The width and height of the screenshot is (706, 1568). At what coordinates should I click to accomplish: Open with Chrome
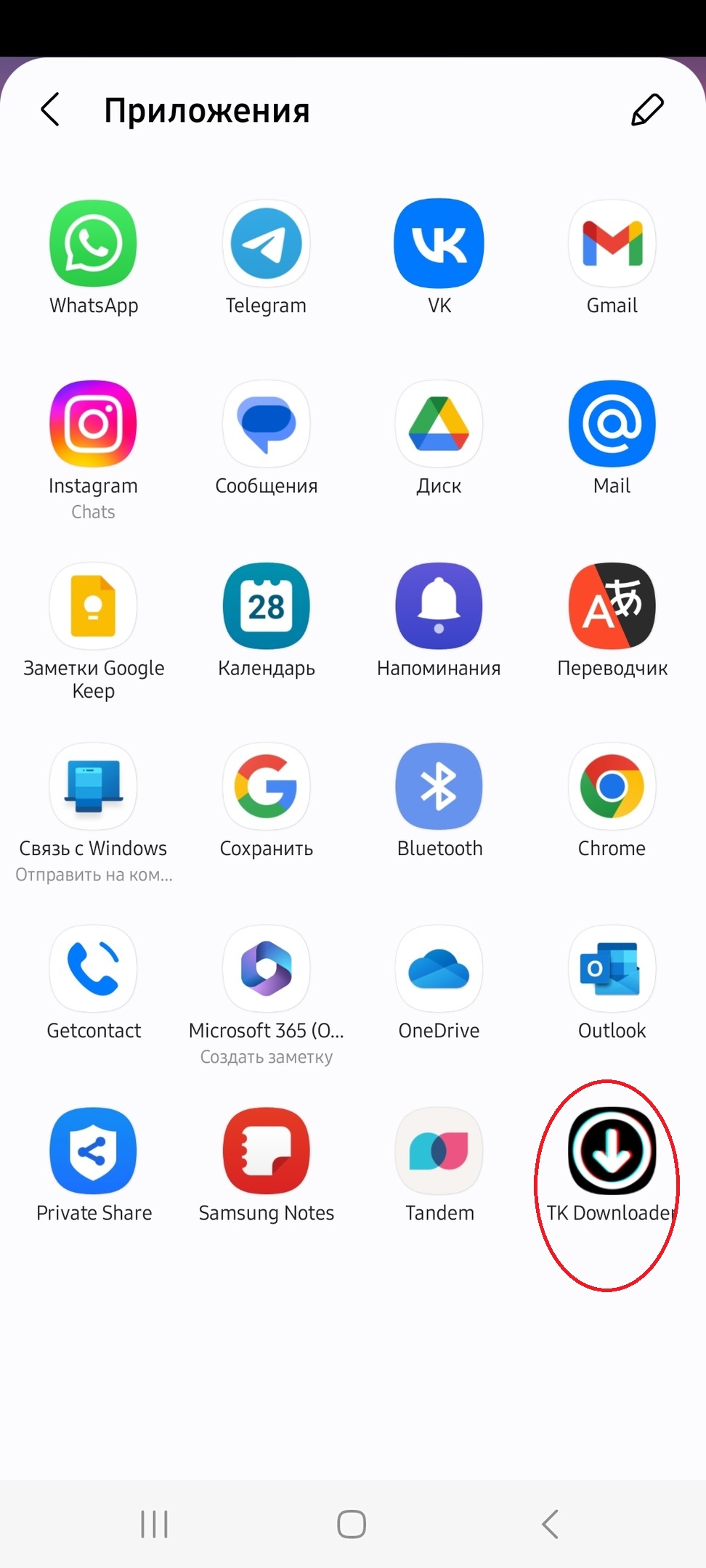[x=612, y=787]
